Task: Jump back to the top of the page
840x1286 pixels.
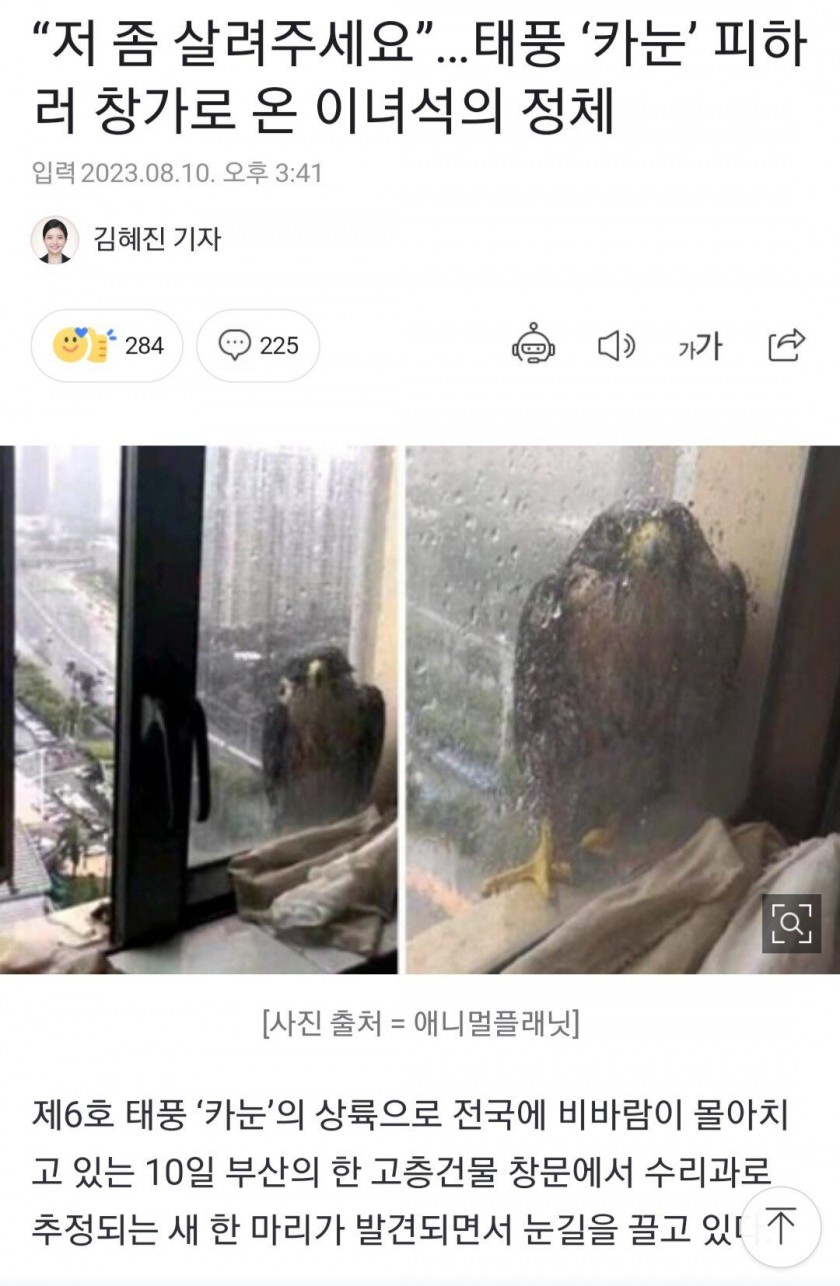Action: pos(781,1226)
